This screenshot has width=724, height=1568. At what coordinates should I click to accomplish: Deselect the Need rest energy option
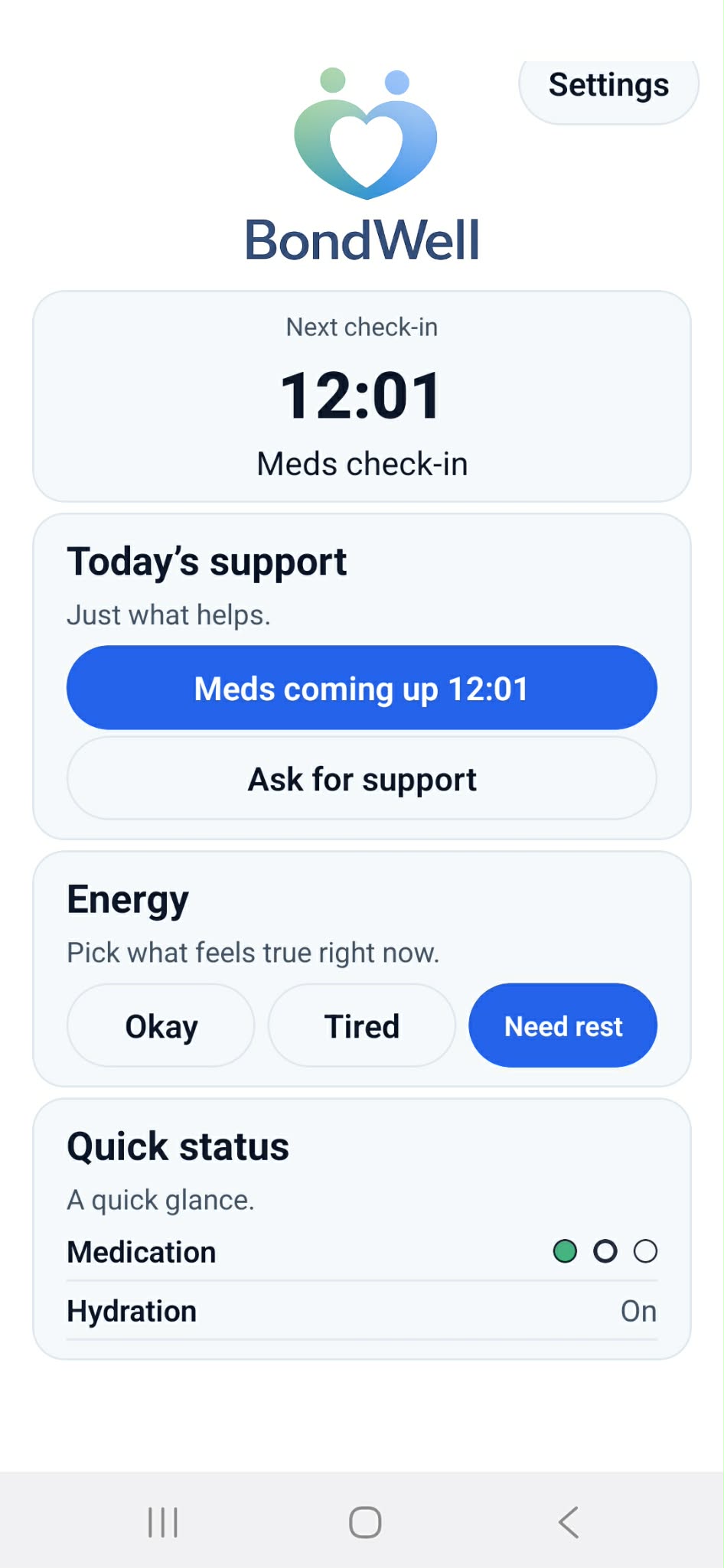tap(563, 1025)
